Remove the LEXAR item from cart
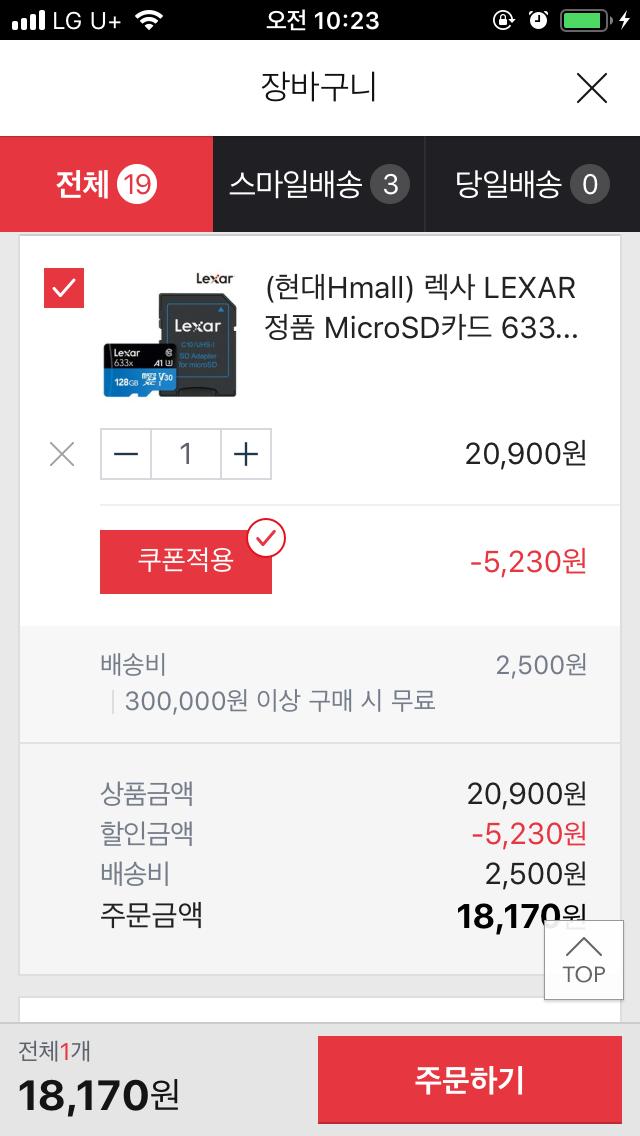 pos(62,455)
